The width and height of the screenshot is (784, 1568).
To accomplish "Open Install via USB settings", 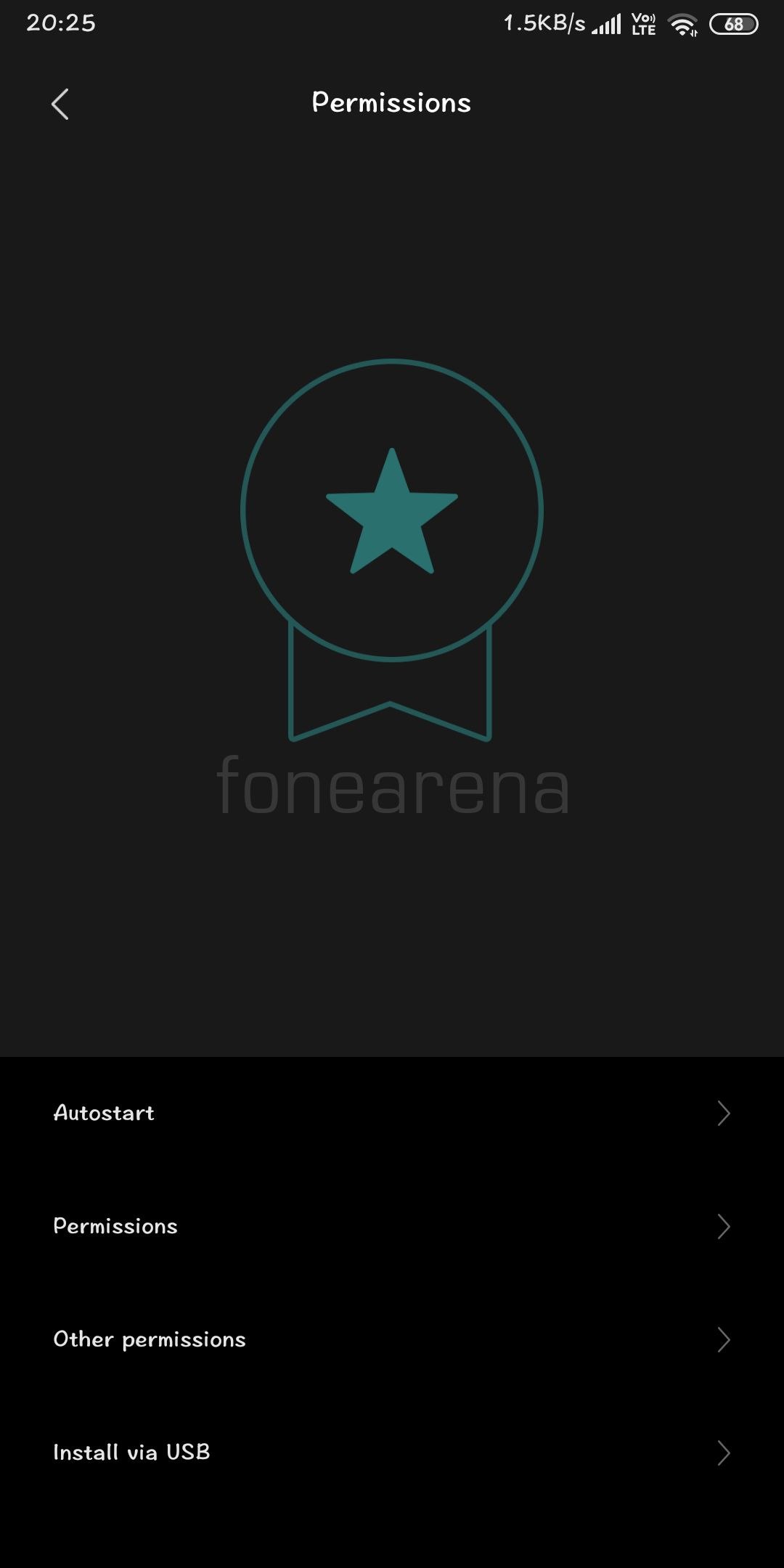I will [392, 1453].
